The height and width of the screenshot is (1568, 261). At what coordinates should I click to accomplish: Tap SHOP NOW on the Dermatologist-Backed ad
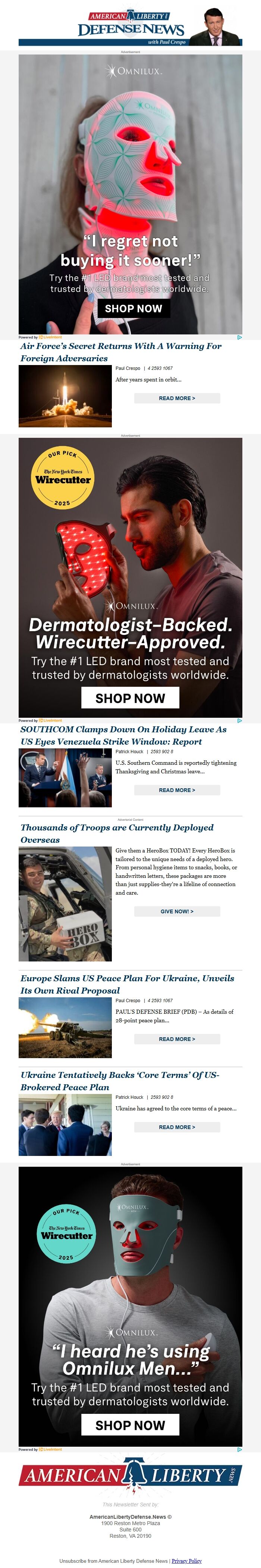(130, 698)
